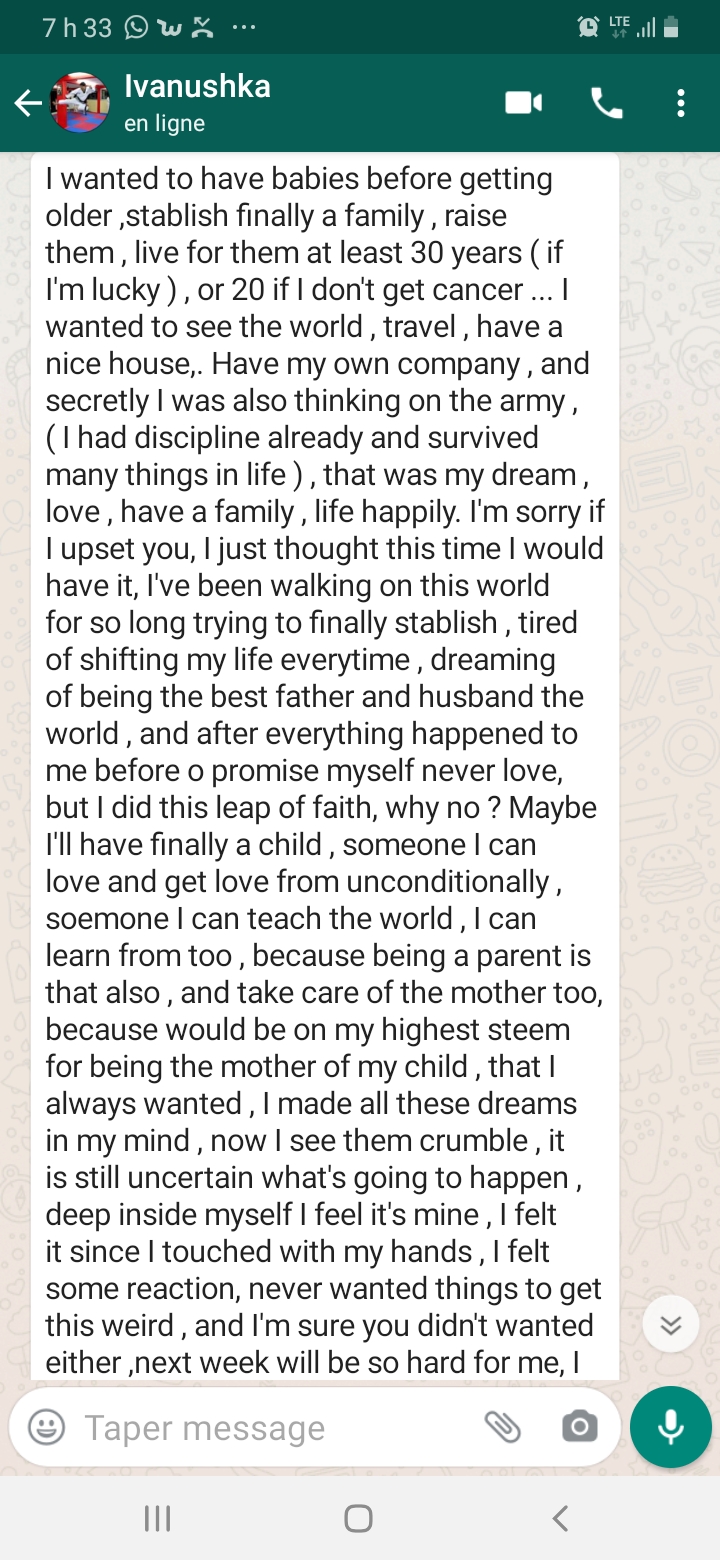Viewport: 720px width, 1560px height.
Task: Open the emoji picker
Action: tap(46, 1428)
